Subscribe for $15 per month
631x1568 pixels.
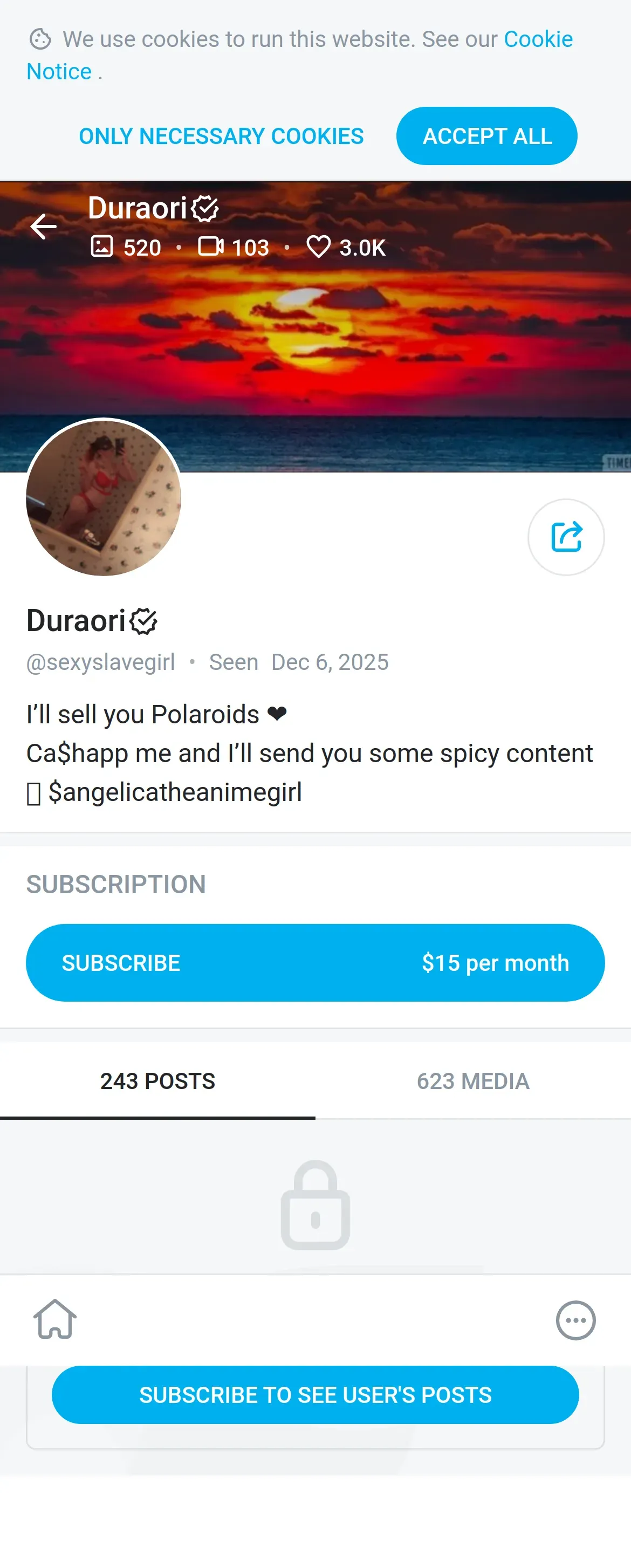pos(314,962)
